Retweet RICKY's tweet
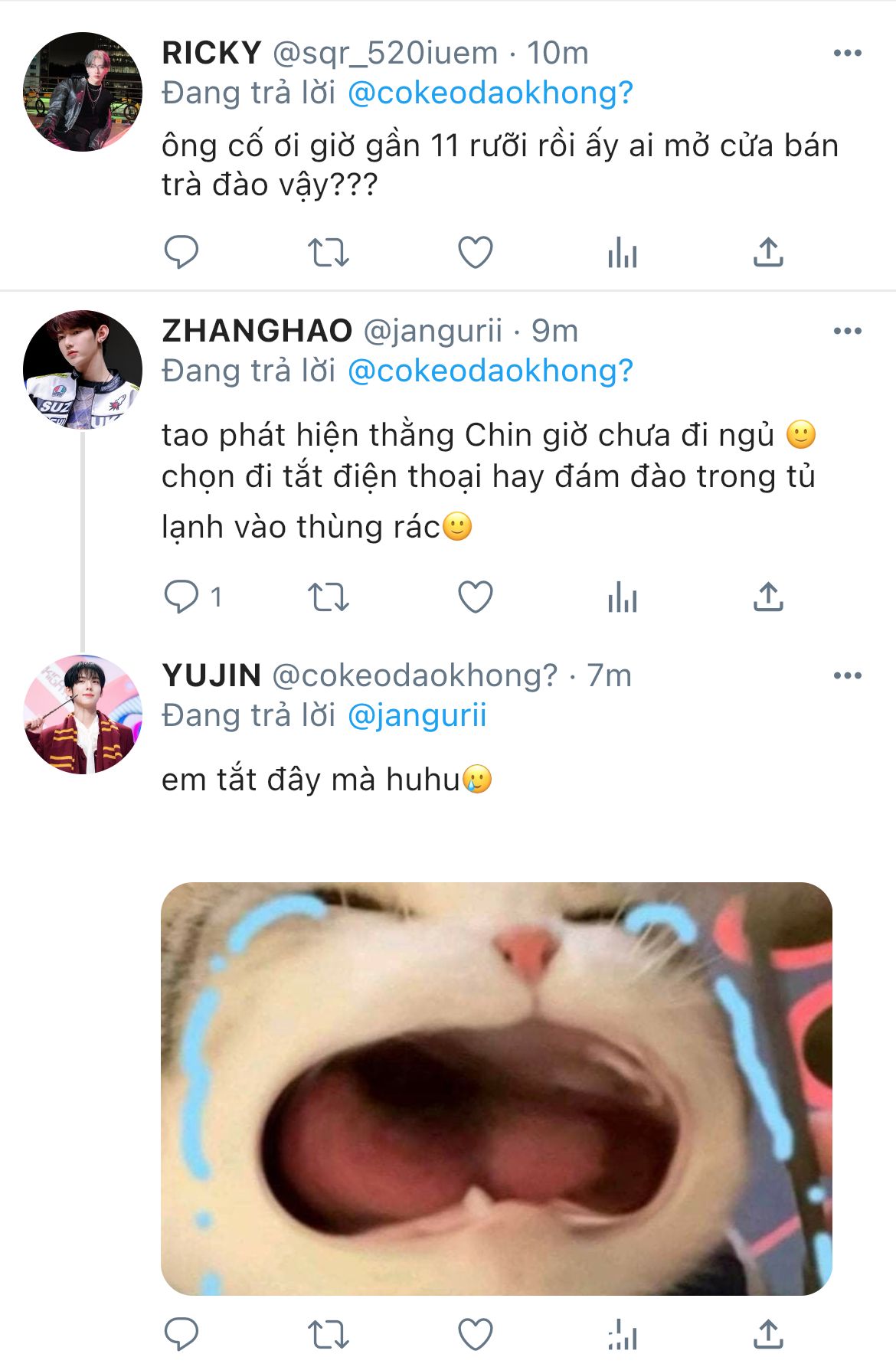Image resolution: width=896 pixels, height=1367 pixels. click(x=328, y=252)
